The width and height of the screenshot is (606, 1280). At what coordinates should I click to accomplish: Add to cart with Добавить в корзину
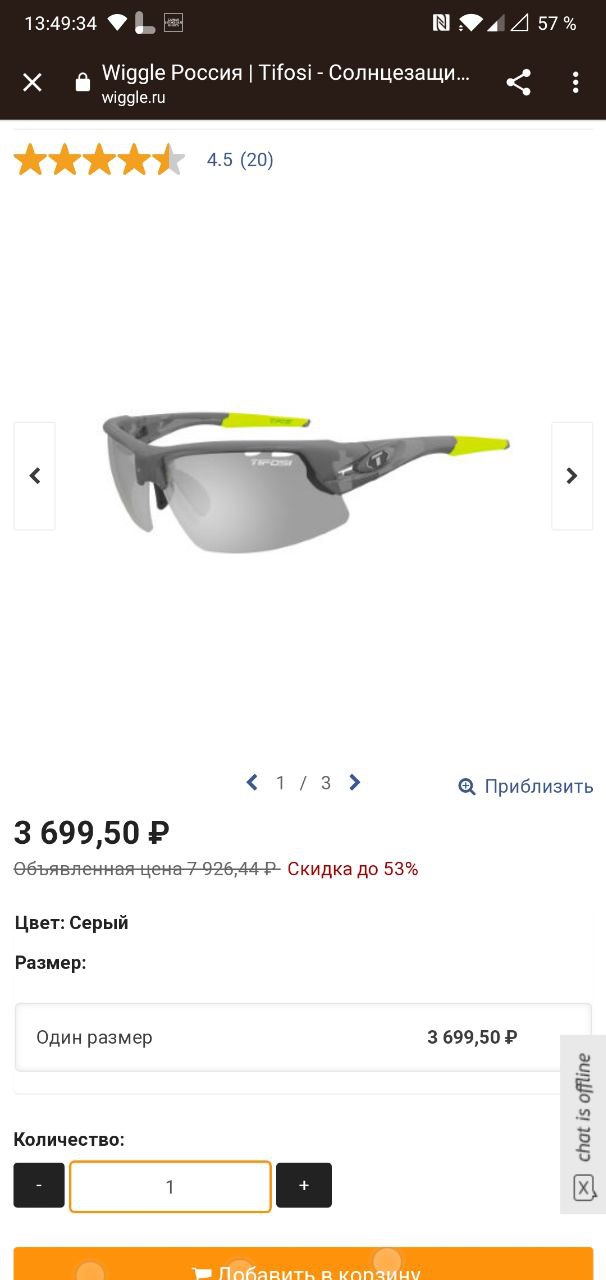[303, 1268]
